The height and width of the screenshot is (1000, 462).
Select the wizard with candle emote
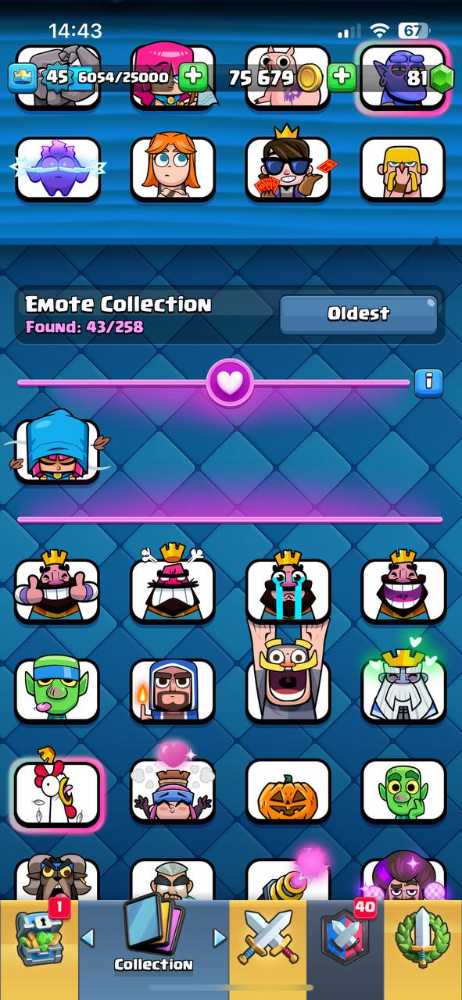coord(172,690)
